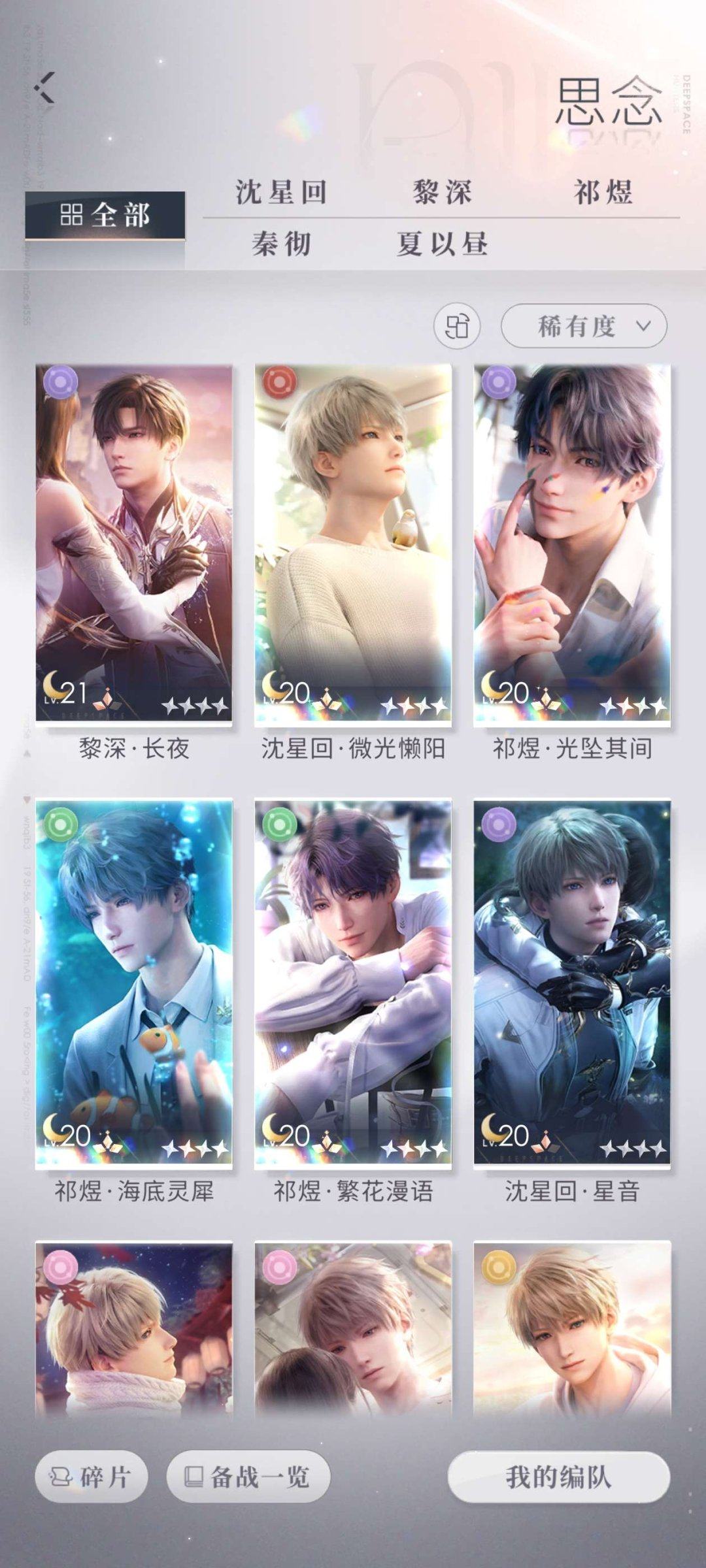Open the 黎深·长夜 card
706x1568 pixels.
tap(134, 544)
